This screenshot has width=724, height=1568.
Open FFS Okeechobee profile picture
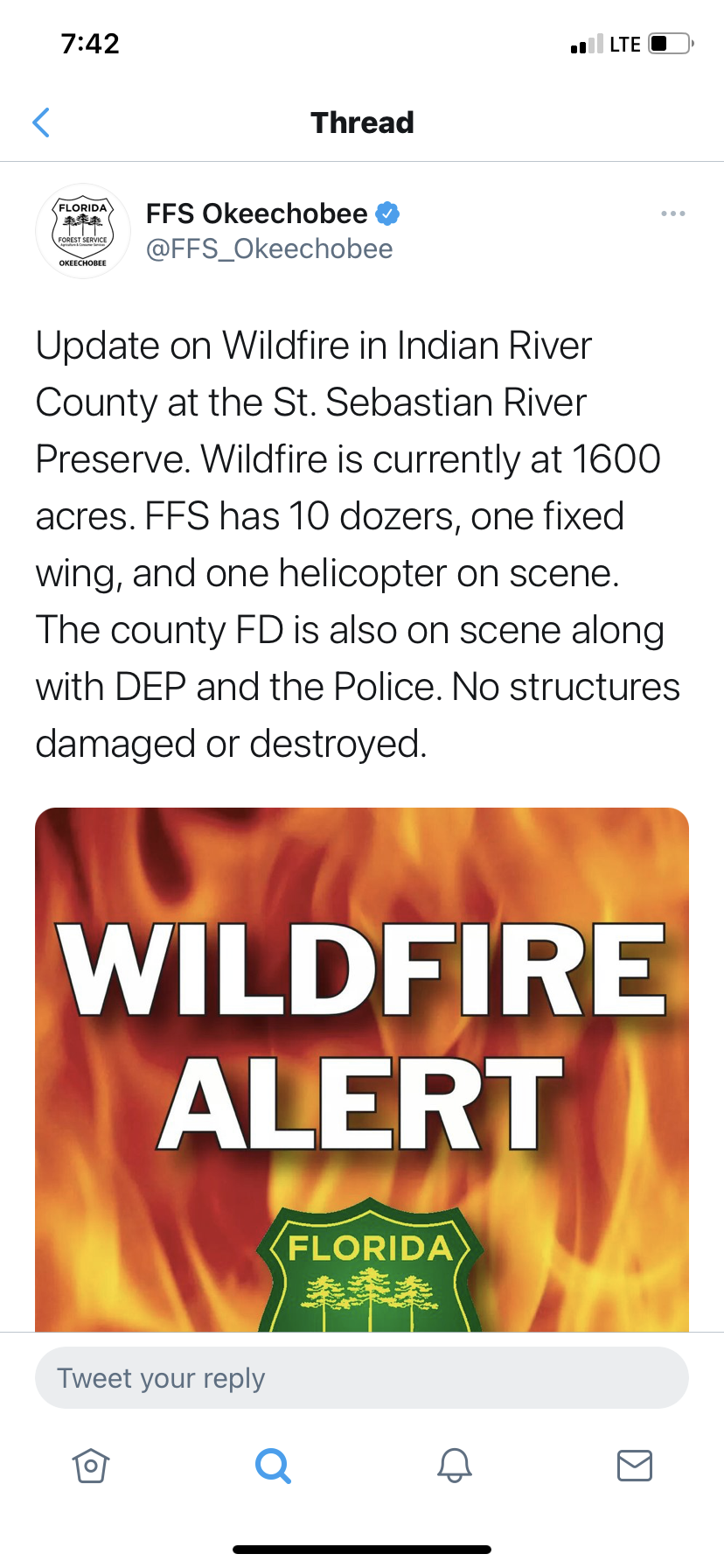[83, 231]
